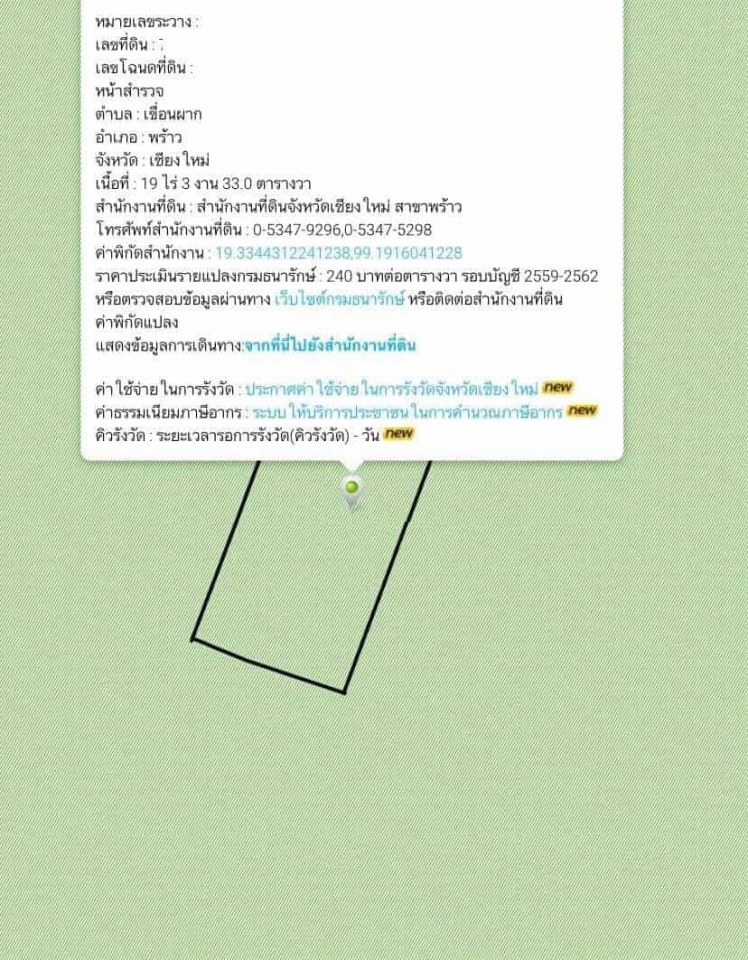This screenshot has width=748, height=960.
Task: Tap the green map pin on parcel
Action: (351, 490)
